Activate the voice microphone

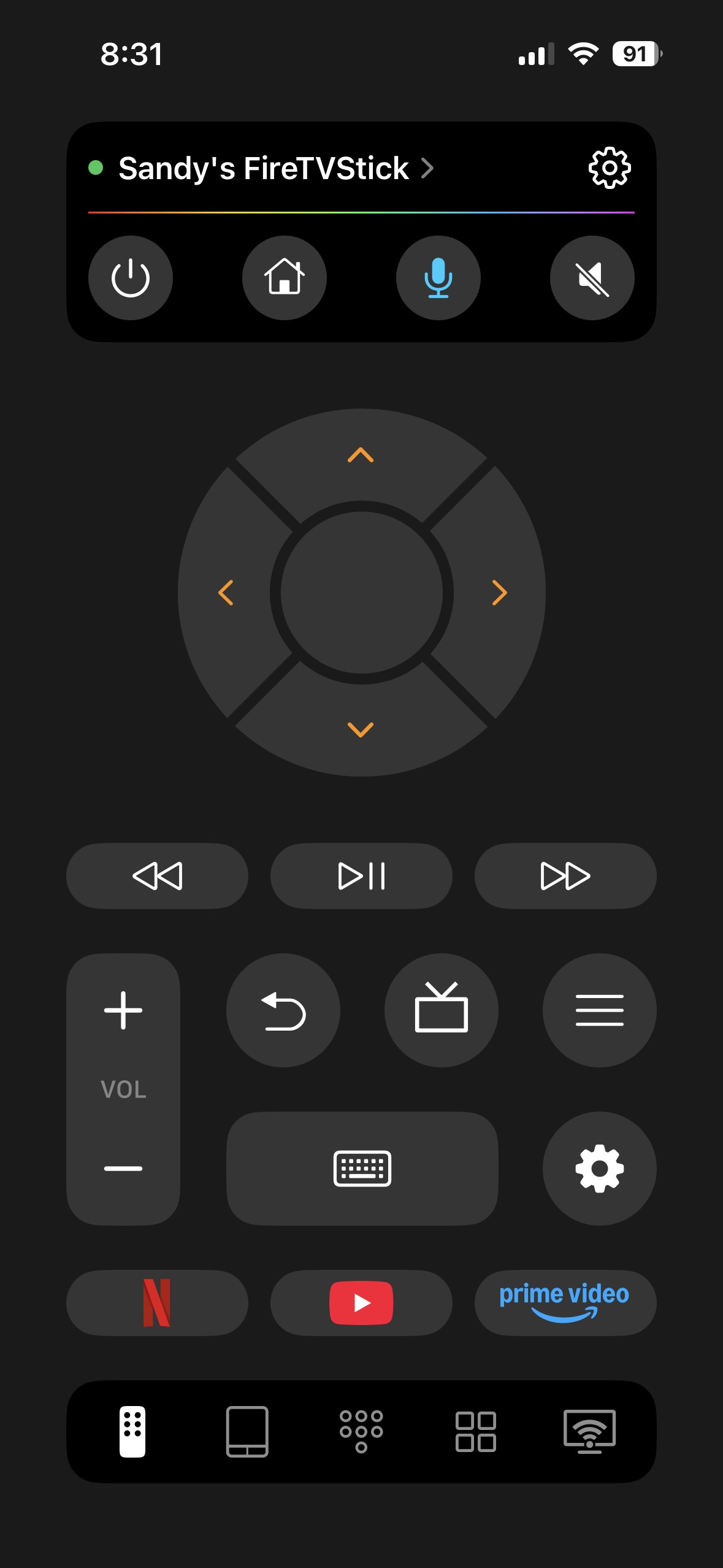[439, 278]
